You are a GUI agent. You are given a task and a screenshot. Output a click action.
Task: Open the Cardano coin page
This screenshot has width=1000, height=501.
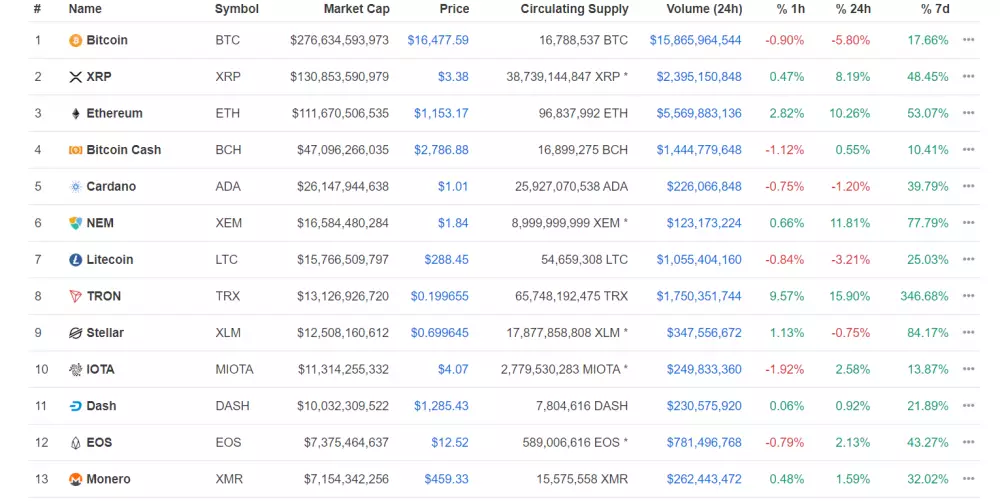click(x=111, y=186)
